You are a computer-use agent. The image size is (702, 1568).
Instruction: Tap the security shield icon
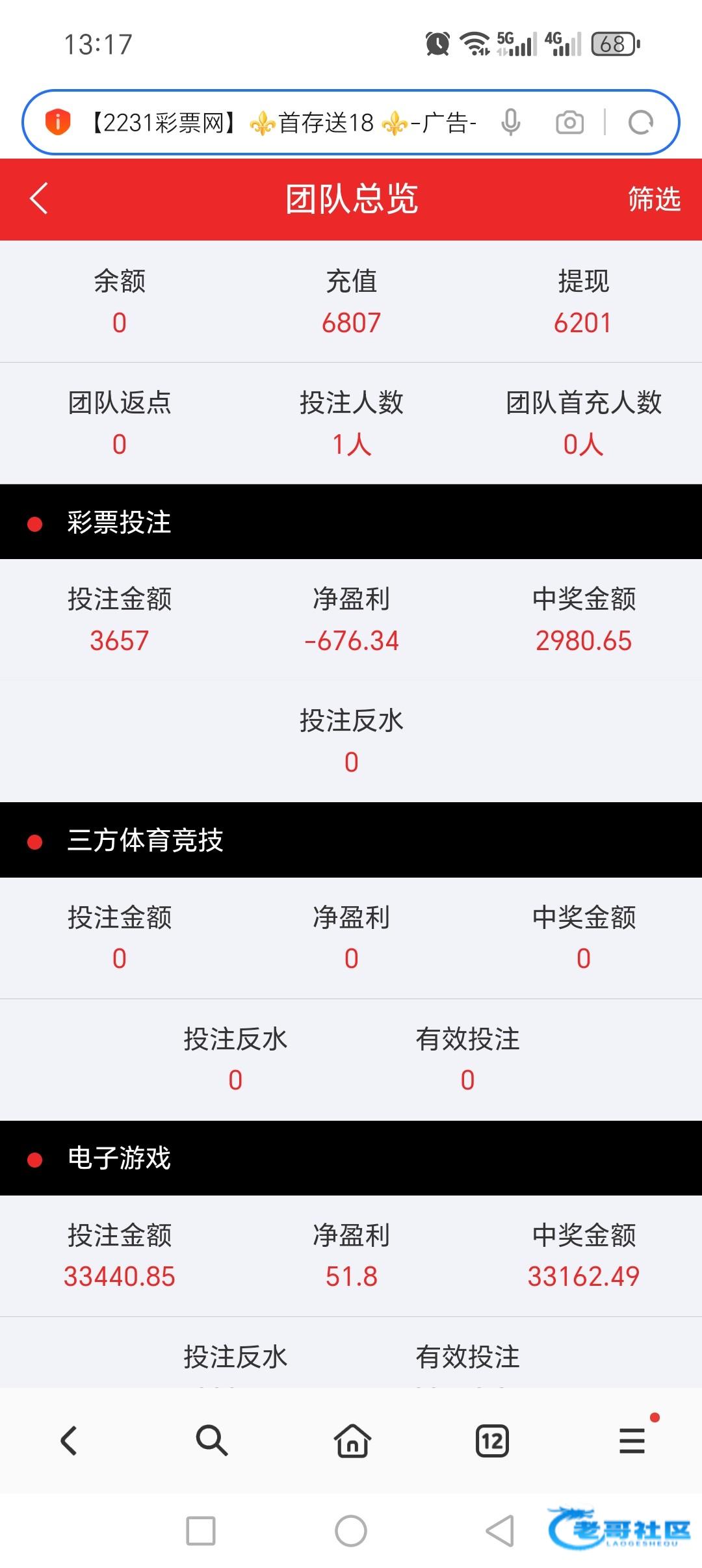pyautogui.click(x=57, y=122)
